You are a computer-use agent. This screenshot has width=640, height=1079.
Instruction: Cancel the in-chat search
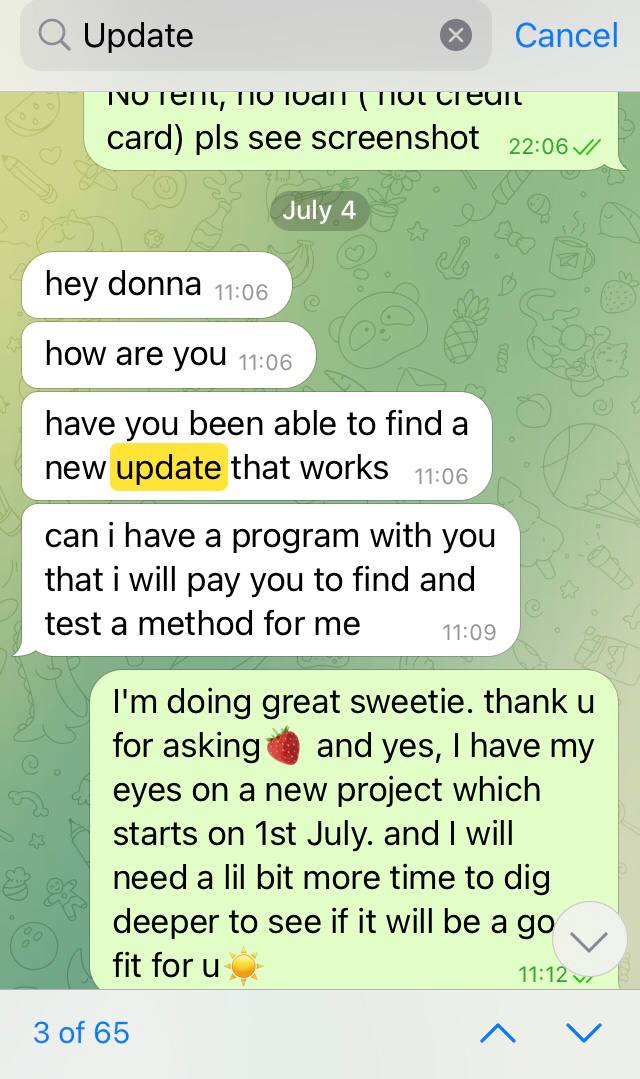[566, 36]
